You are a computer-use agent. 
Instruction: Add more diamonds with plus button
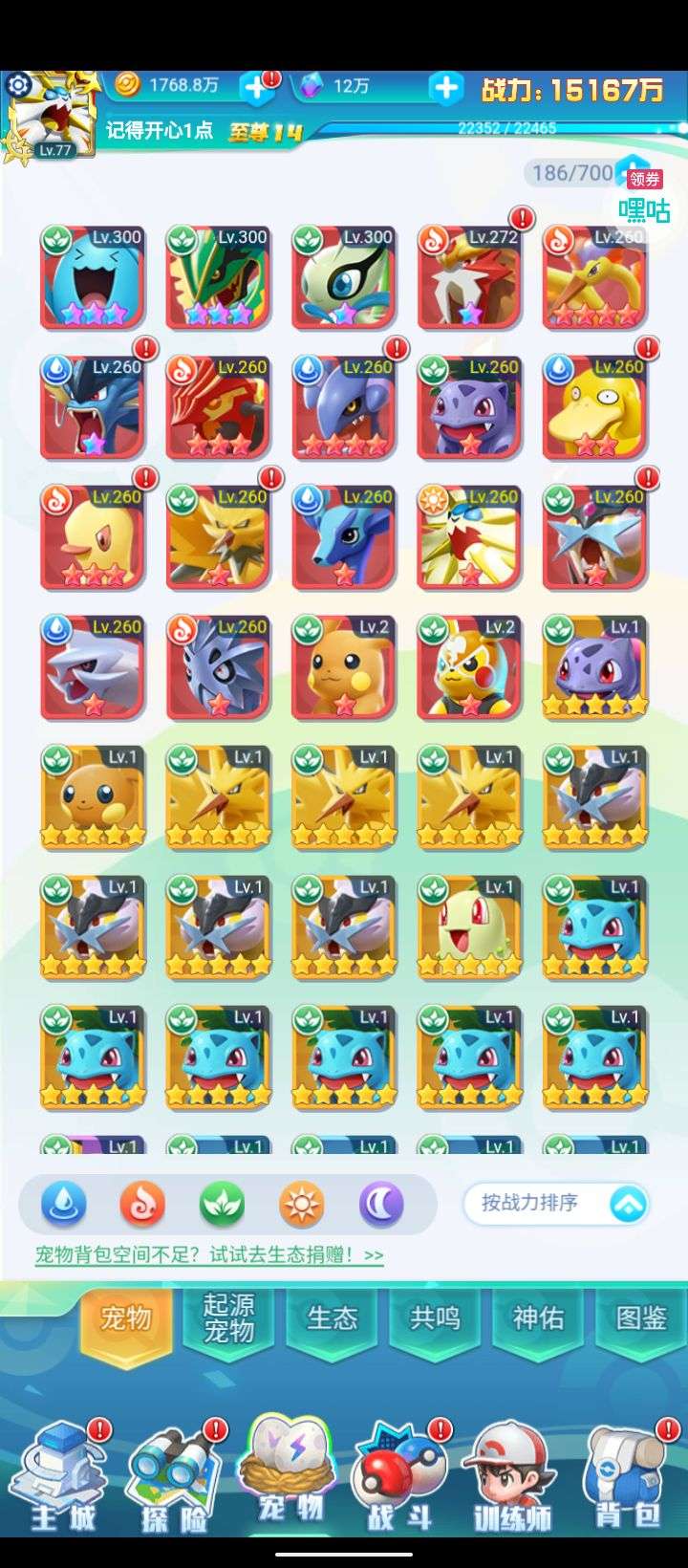(445, 88)
